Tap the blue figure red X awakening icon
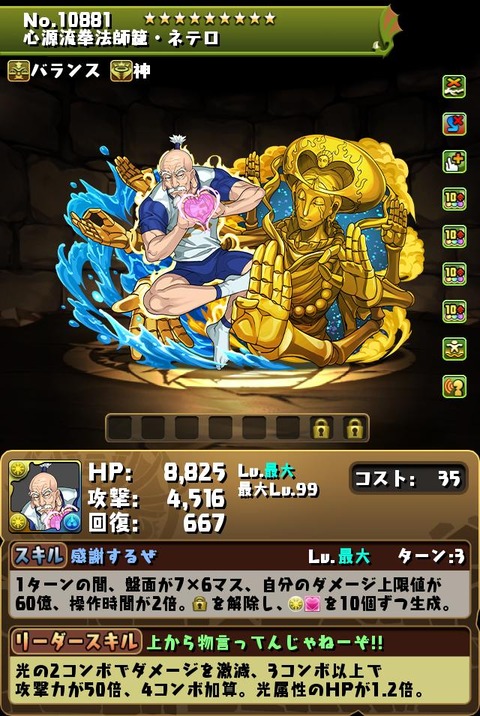This screenshot has height=716, width=480. [454, 124]
